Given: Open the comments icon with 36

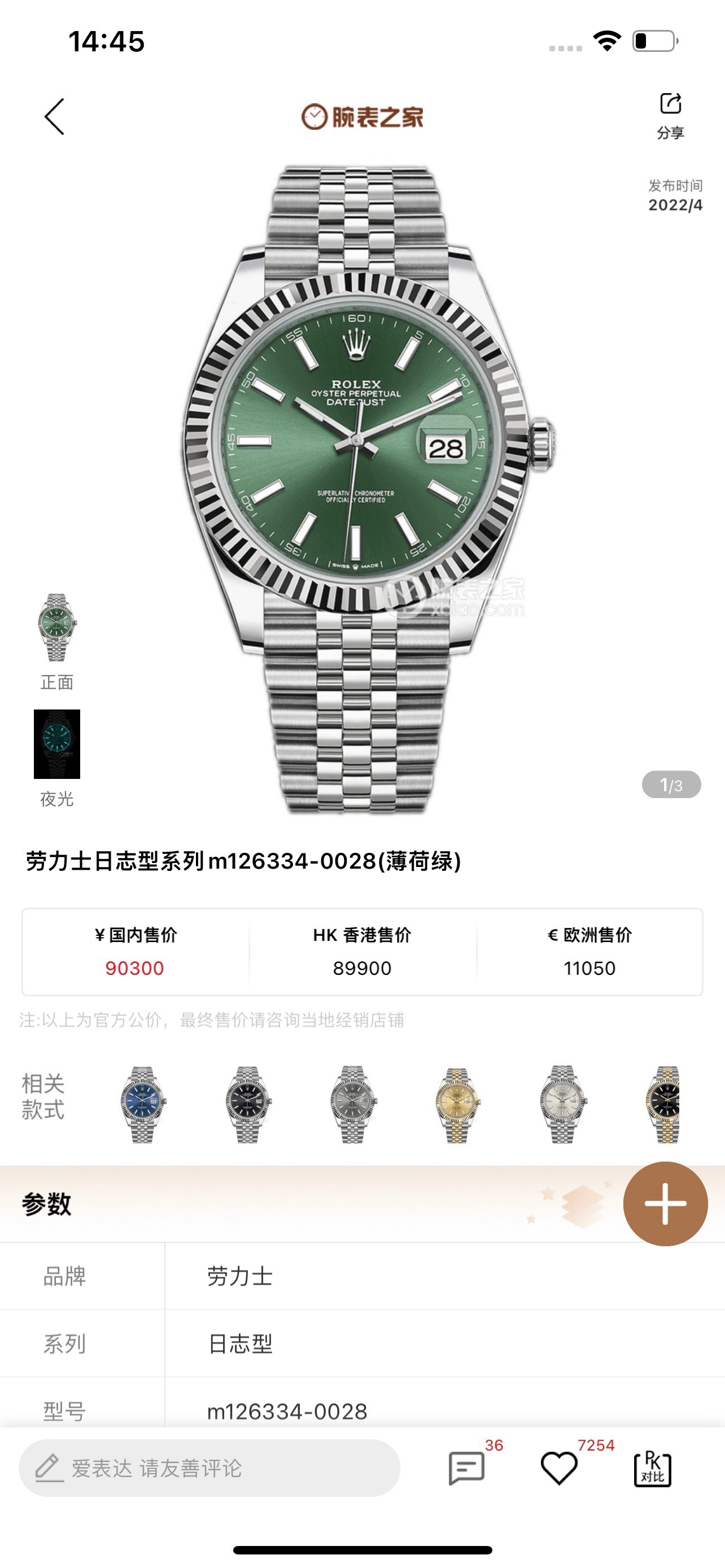Looking at the screenshot, I should pyautogui.click(x=466, y=1468).
